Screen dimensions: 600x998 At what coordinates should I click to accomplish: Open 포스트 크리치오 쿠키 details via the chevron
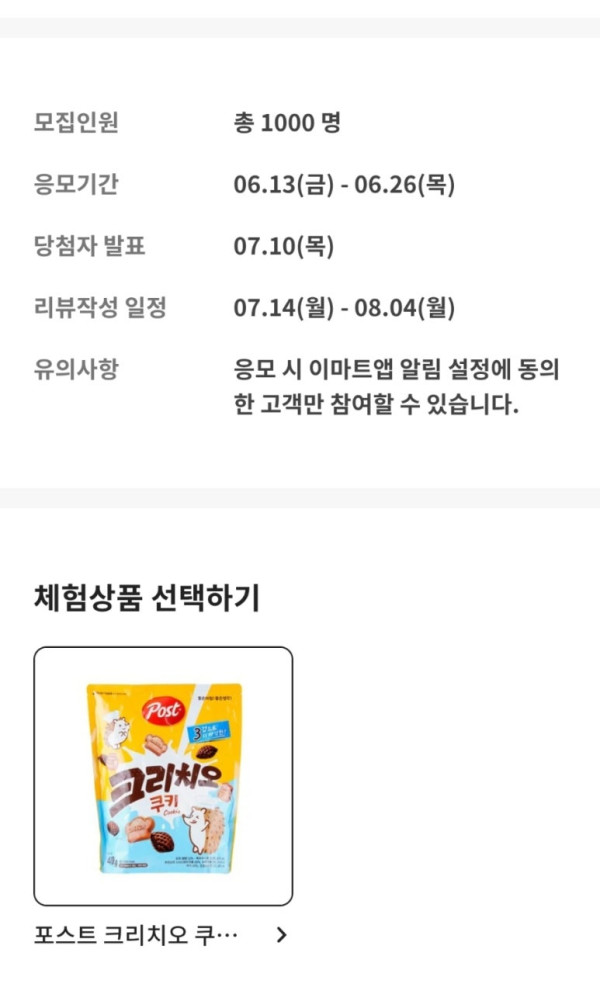click(281, 935)
